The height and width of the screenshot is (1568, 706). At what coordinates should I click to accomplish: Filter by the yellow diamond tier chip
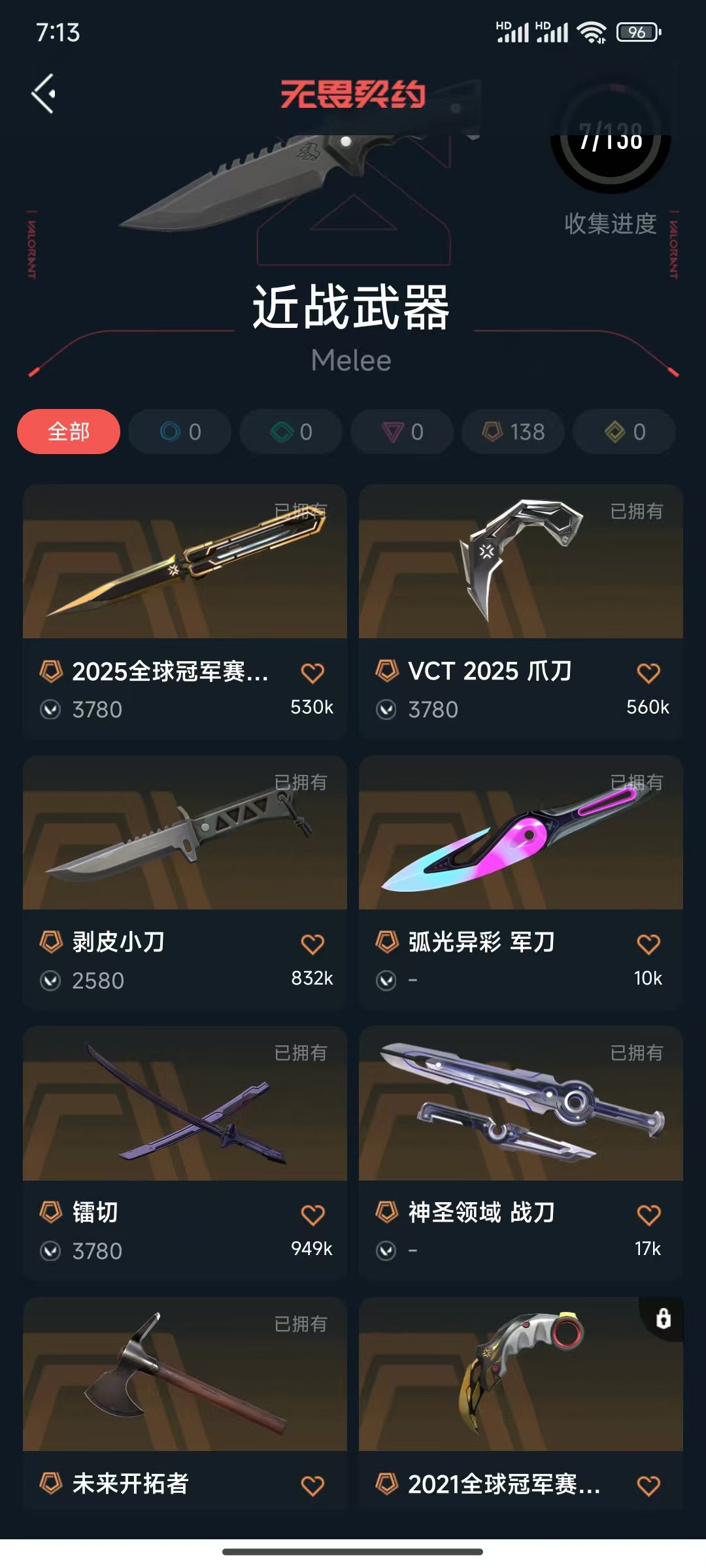click(624, 432)
